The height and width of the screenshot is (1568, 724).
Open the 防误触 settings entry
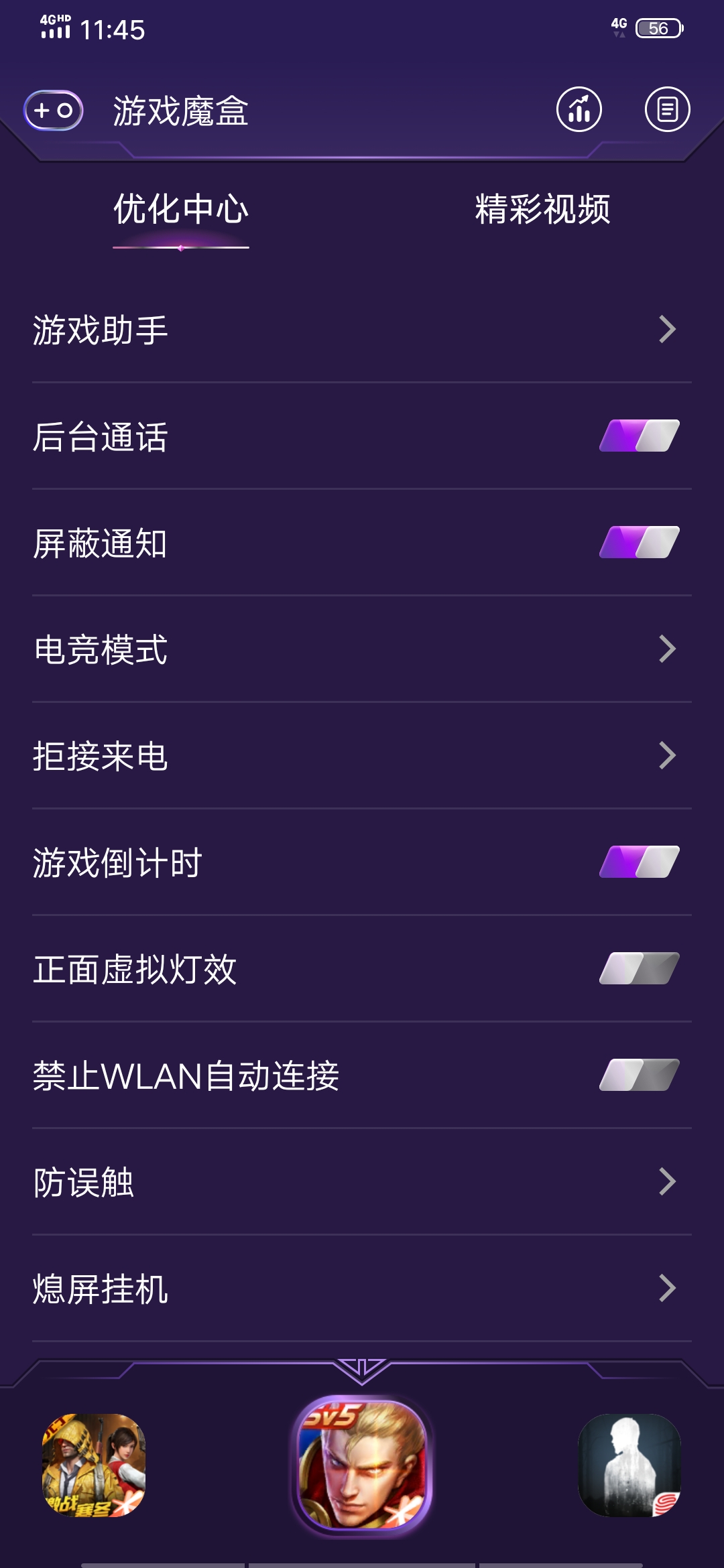click(666, 1179)
